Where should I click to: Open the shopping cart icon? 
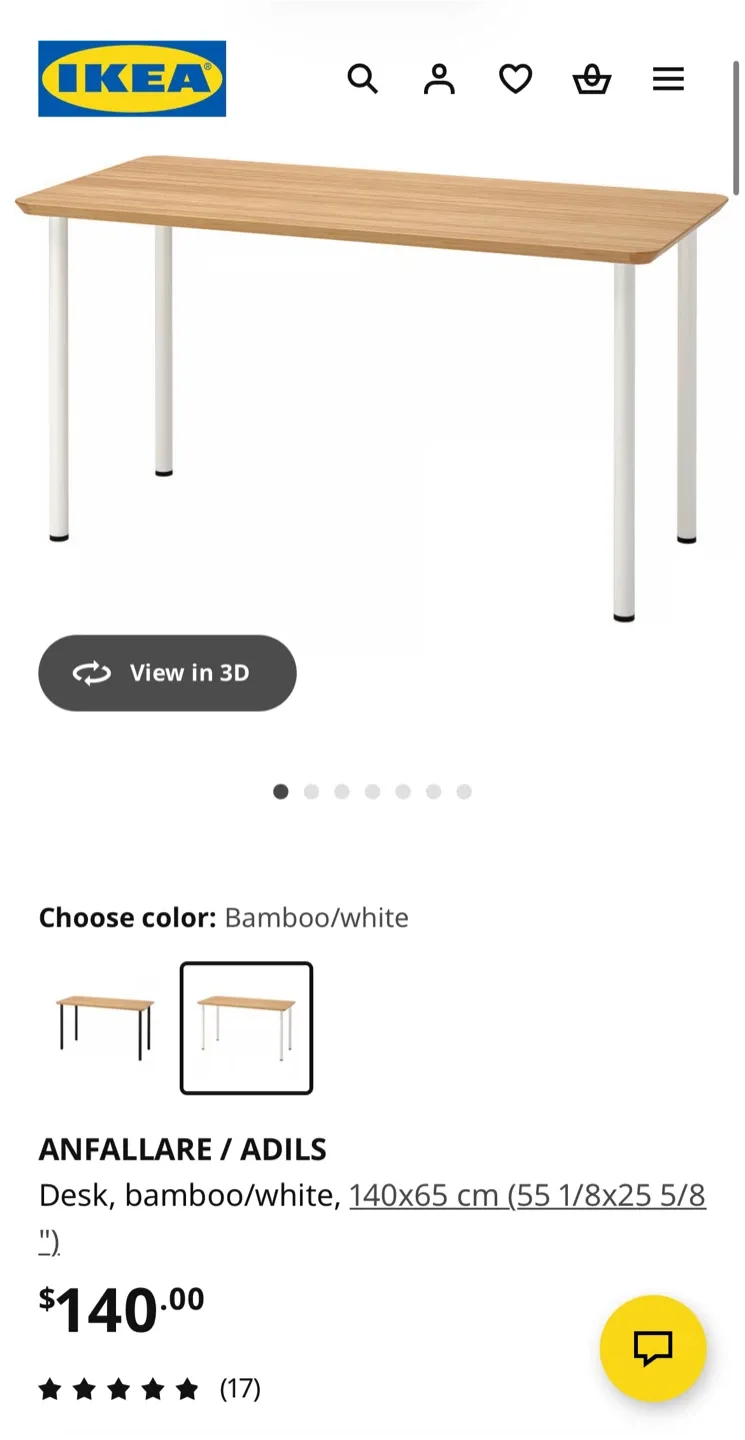[x=592, y=79]
